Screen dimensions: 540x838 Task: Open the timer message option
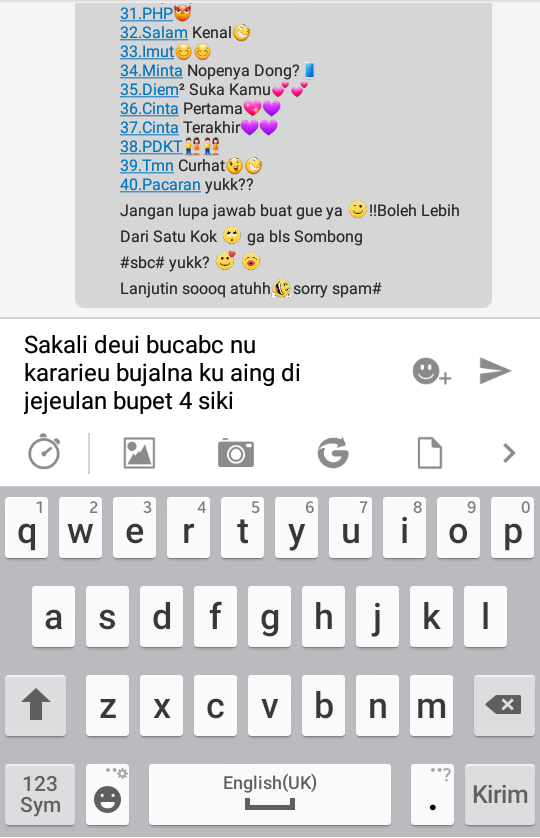[44, 452]
